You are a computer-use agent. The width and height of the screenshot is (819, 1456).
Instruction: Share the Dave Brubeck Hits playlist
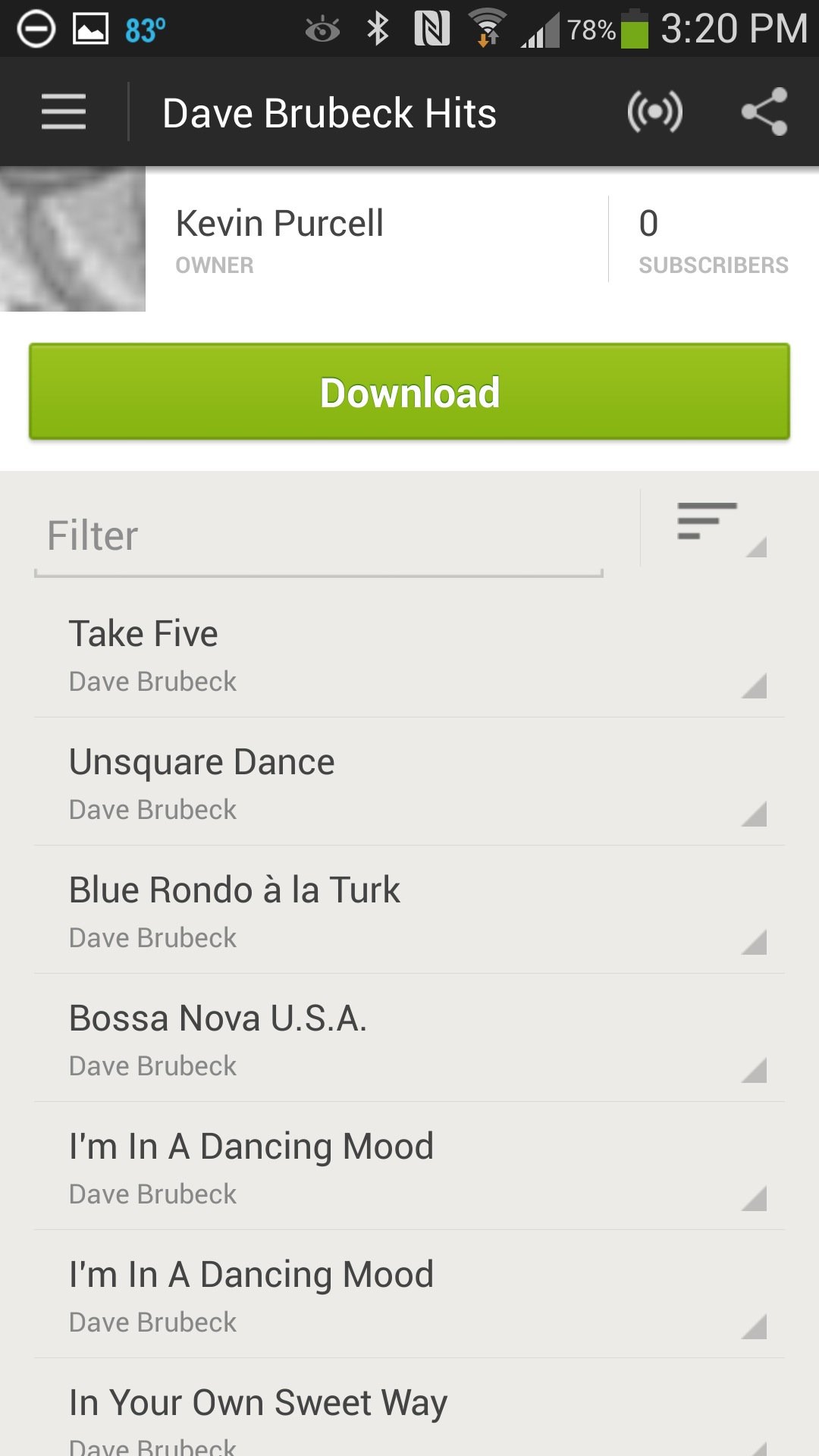point(764,112)
